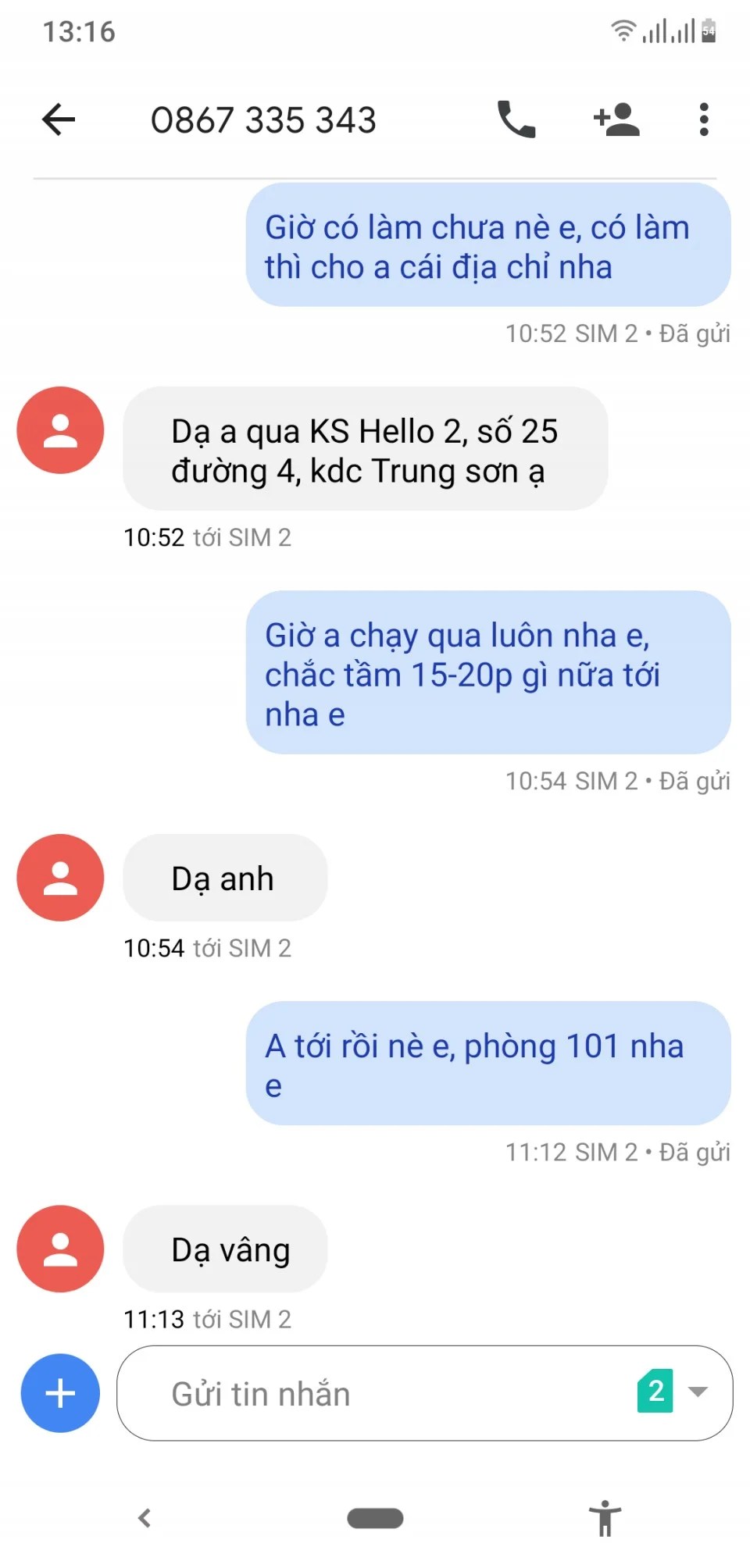Focus the 'Gửi tin nhắn' message field
This screenshot has height=1568, width=750.
pos(375,1393)
